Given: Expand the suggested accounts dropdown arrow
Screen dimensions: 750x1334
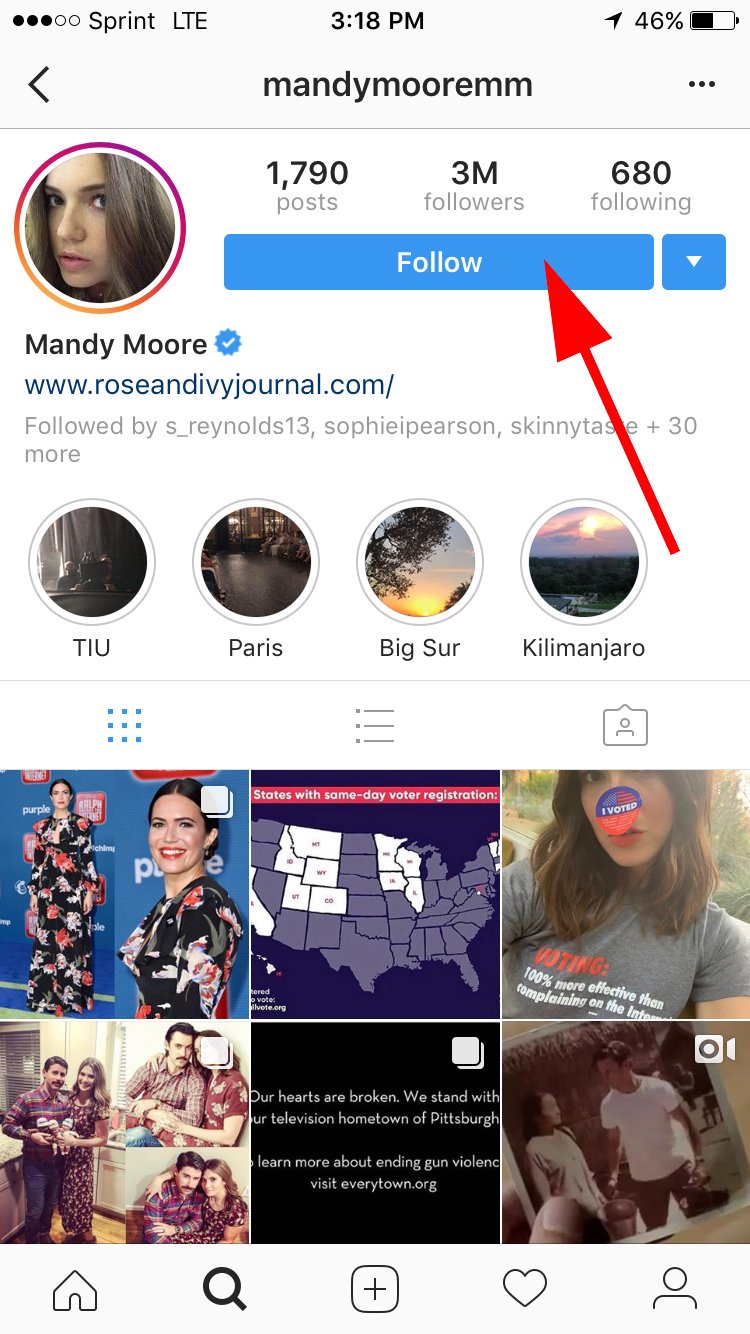Looking at the screenshot, I should pos(693,262).
